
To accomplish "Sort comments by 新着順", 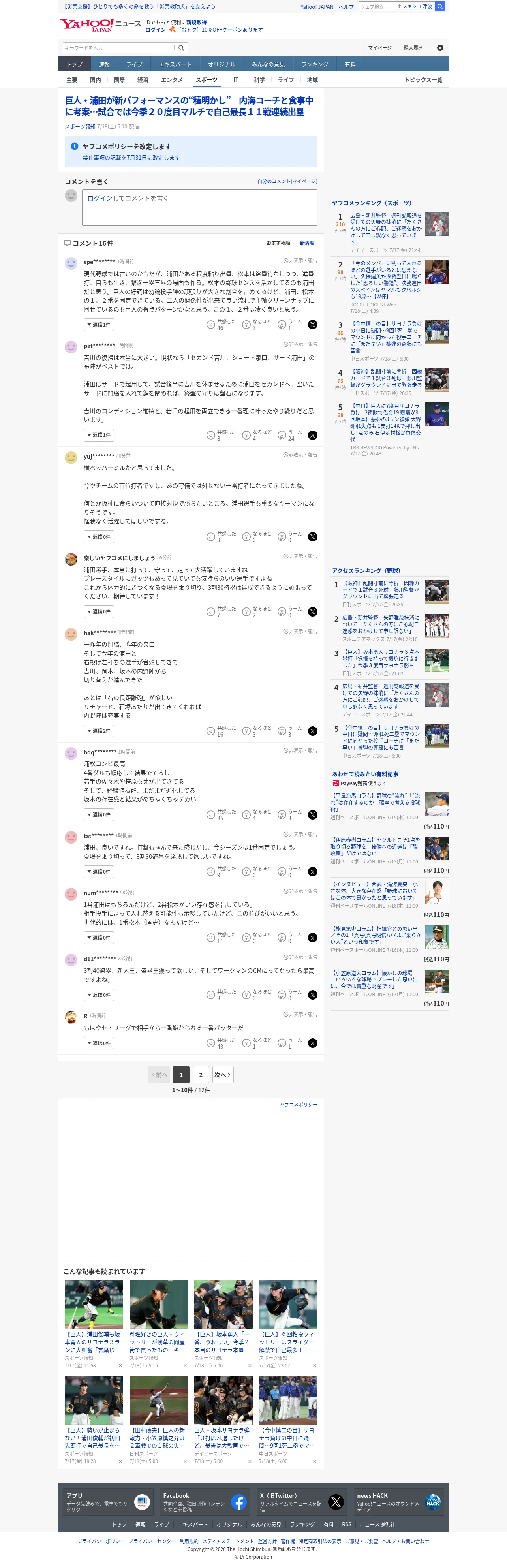I will [x=307, y=243].
